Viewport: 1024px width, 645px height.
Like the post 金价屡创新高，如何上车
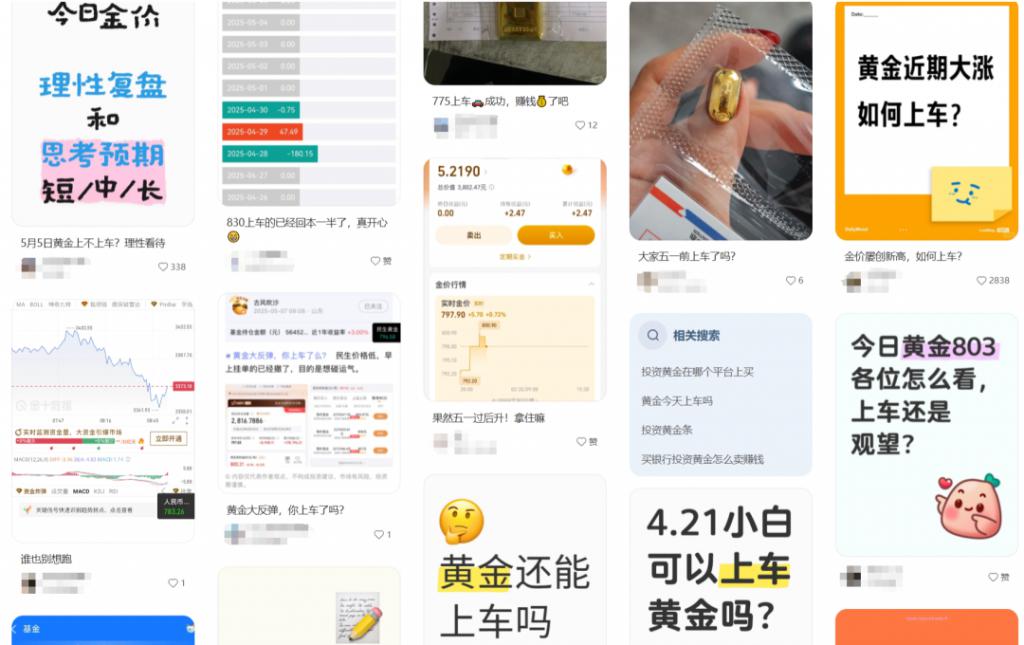pos(982,281)
